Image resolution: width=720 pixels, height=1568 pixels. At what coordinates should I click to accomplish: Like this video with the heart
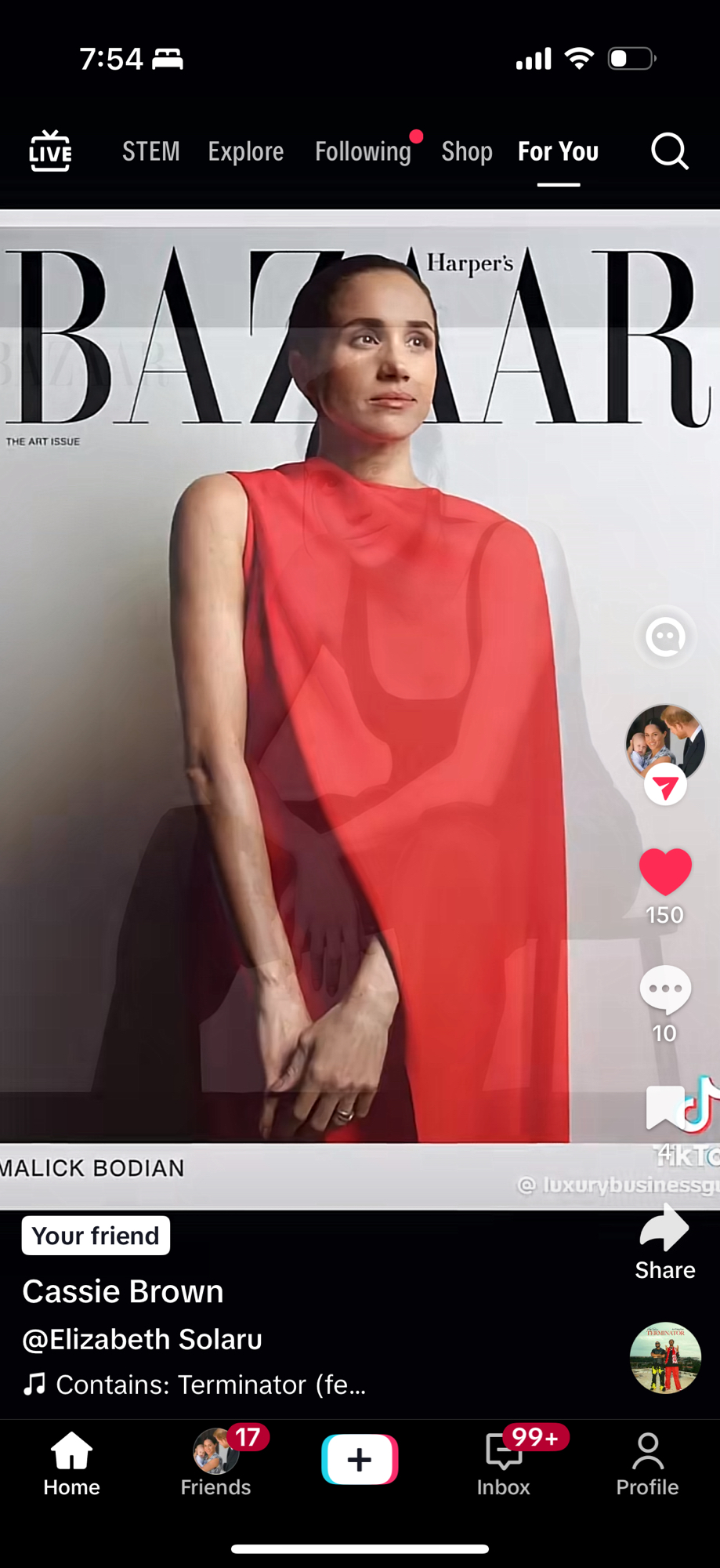[x=665, y=872]
